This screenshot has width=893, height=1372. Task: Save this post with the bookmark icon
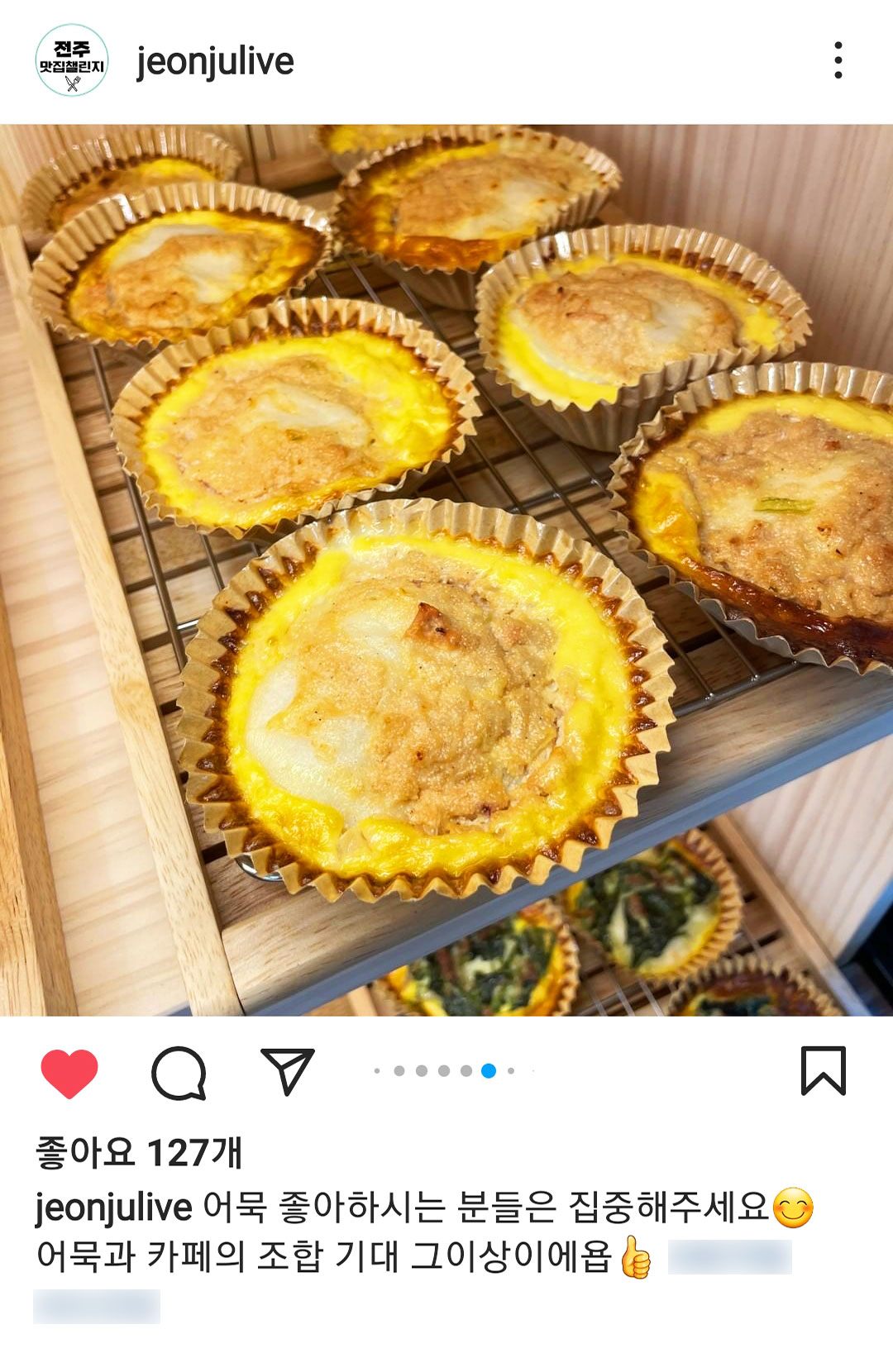click(823, 1071)
